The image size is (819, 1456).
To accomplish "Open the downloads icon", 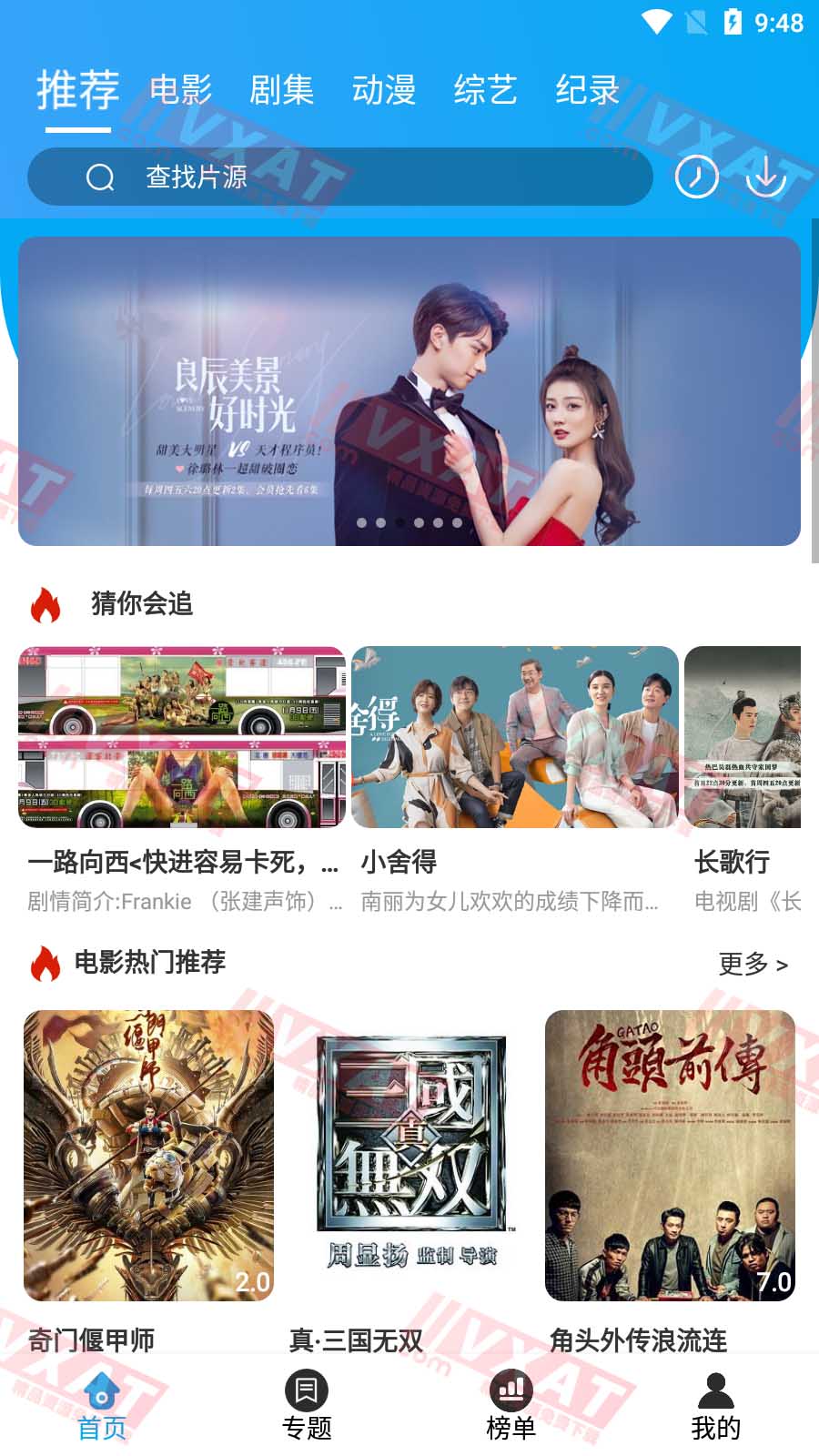I will (766, 177).
